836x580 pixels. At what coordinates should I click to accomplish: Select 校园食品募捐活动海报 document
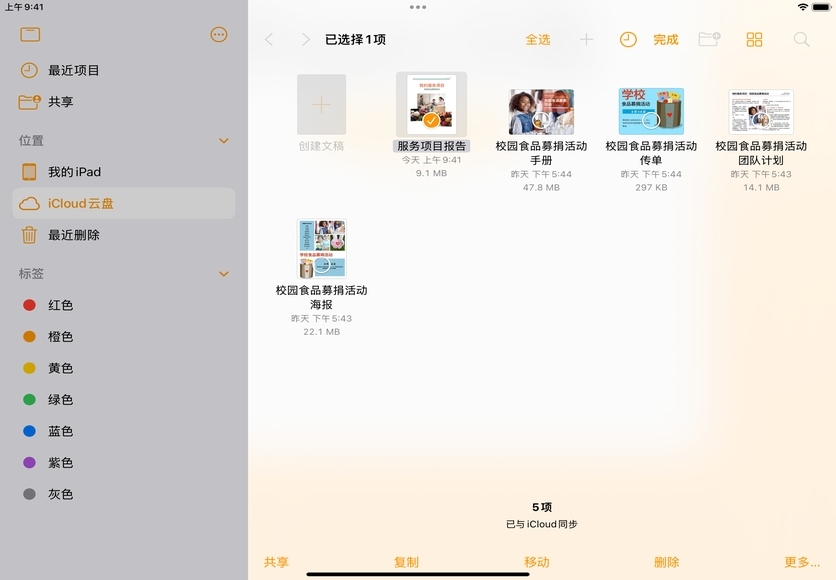tap(321, 250)
